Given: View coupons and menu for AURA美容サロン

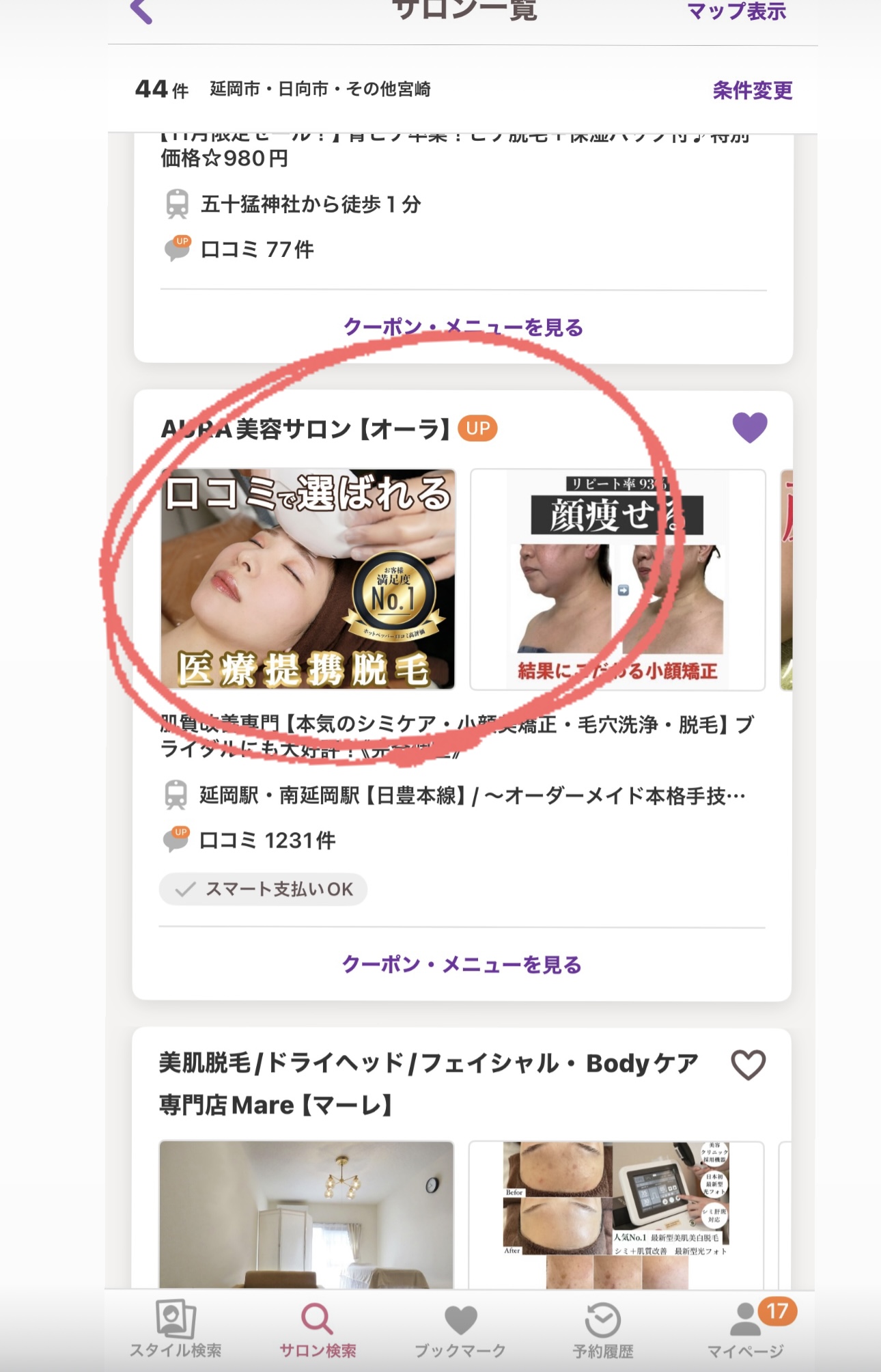Looking at the screenshot, I should click(x=462, y=965).
